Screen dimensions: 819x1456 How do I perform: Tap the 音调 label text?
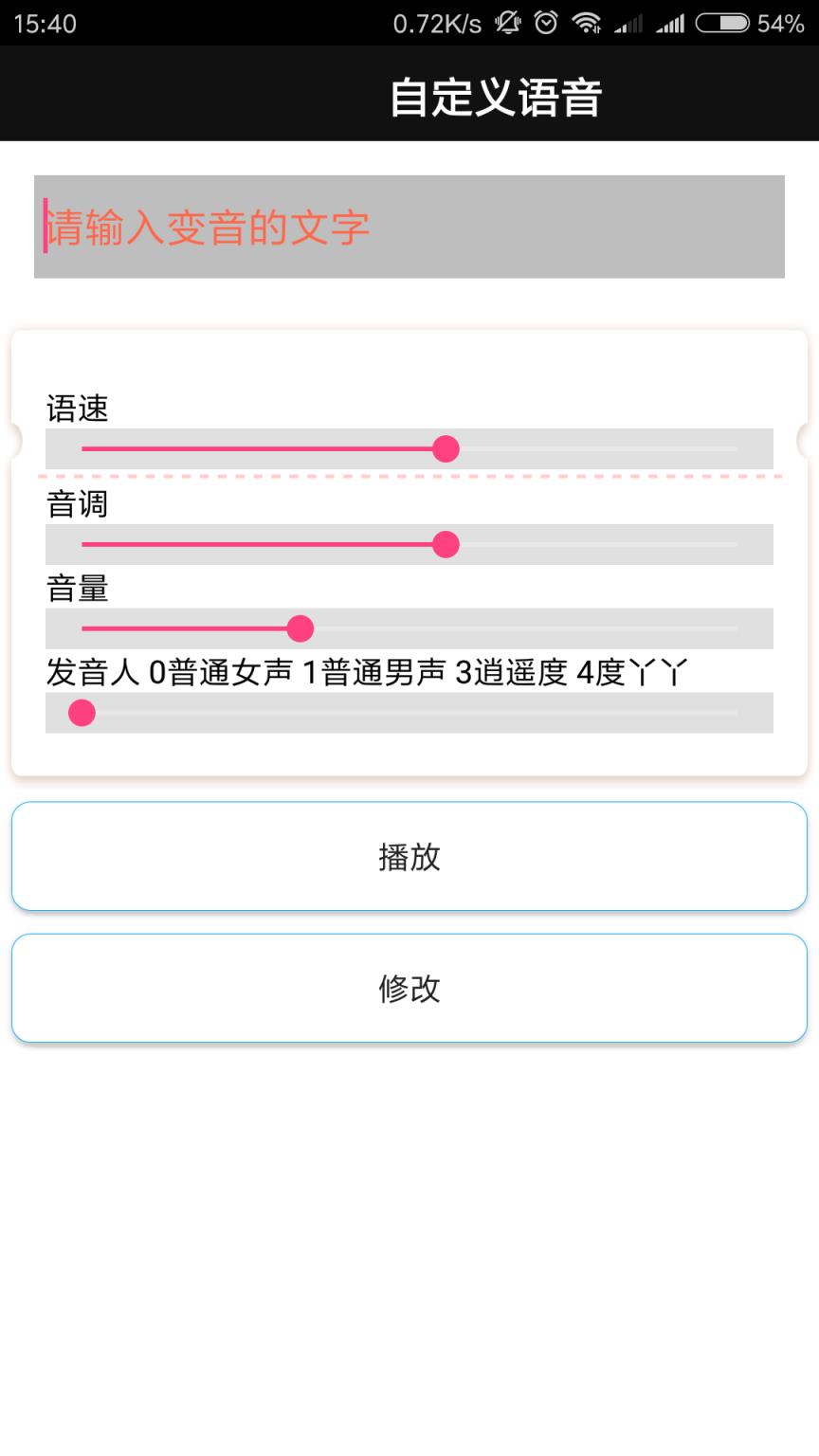(79, 505)
